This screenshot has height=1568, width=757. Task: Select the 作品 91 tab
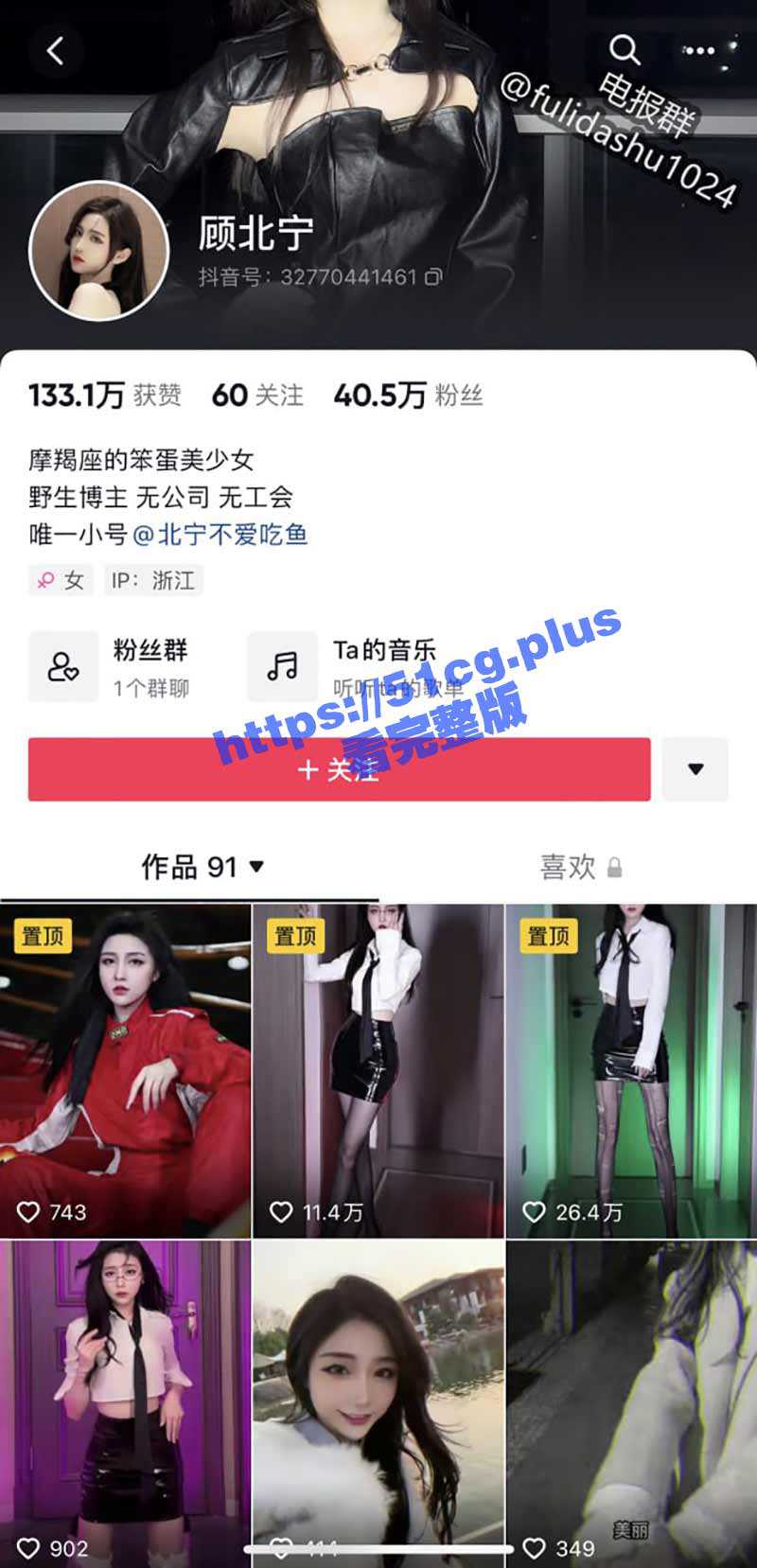coord(202,866)
